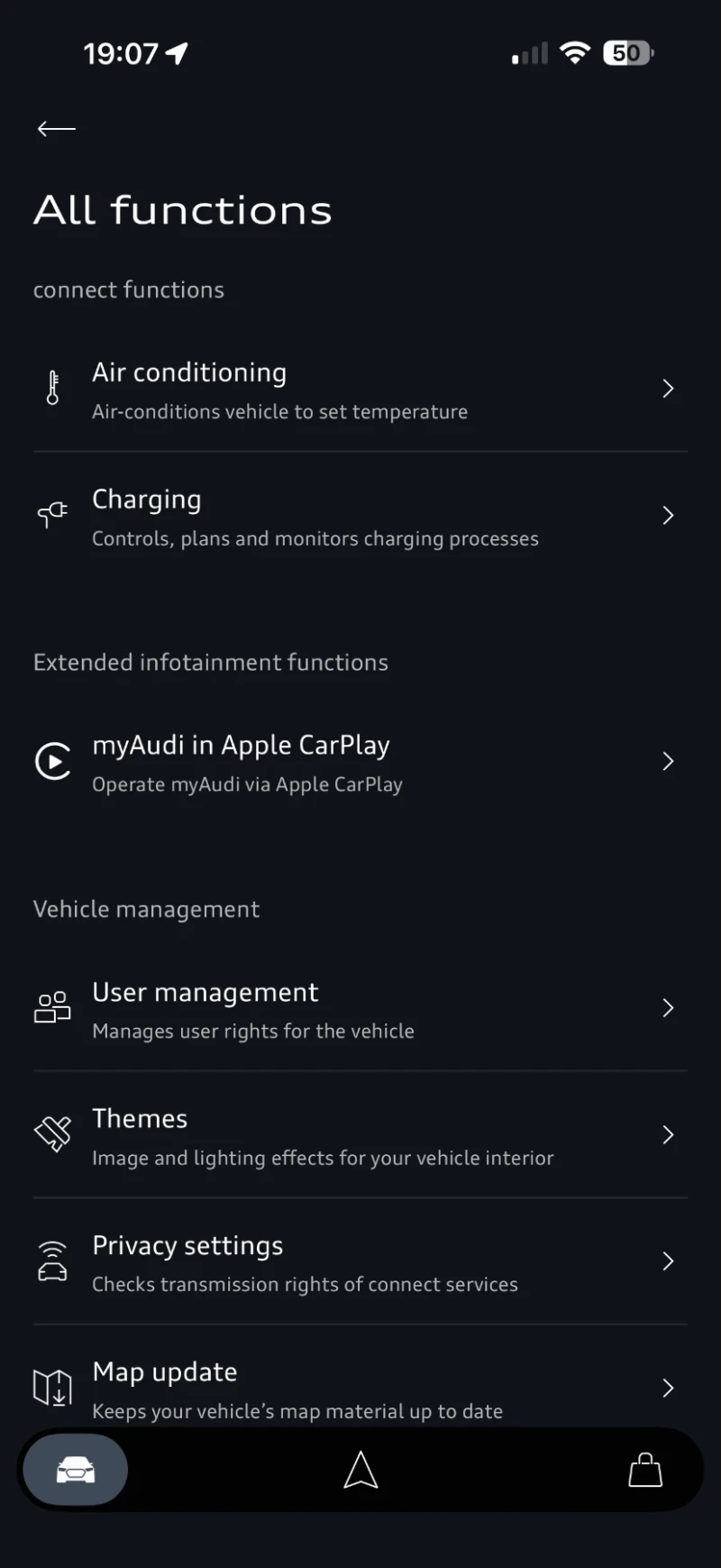Click the 50 percent battery indicator
721x1568 pixels.
point(627,52)
